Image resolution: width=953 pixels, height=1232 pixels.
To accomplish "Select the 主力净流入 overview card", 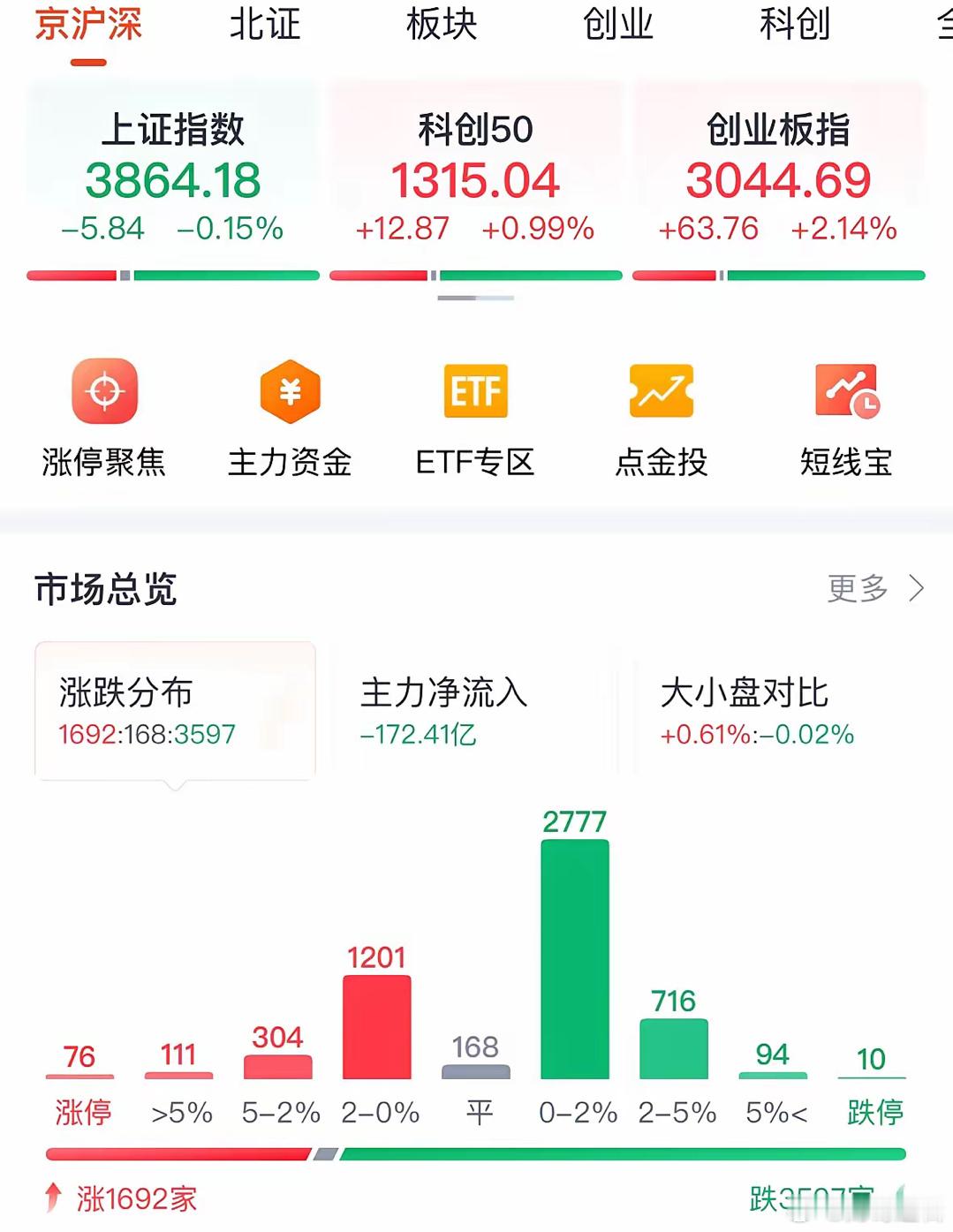I will click(x=446, y=711).
